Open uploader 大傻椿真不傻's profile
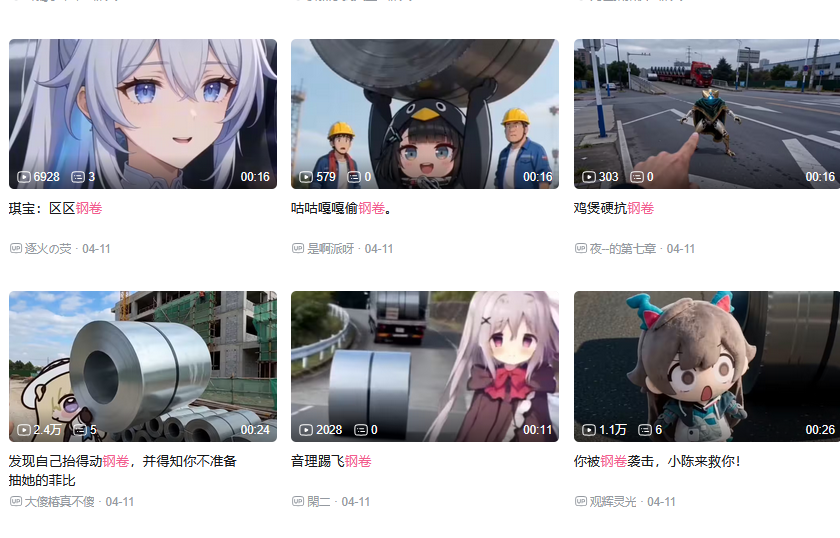840x538 pixels. click(60, 501)
